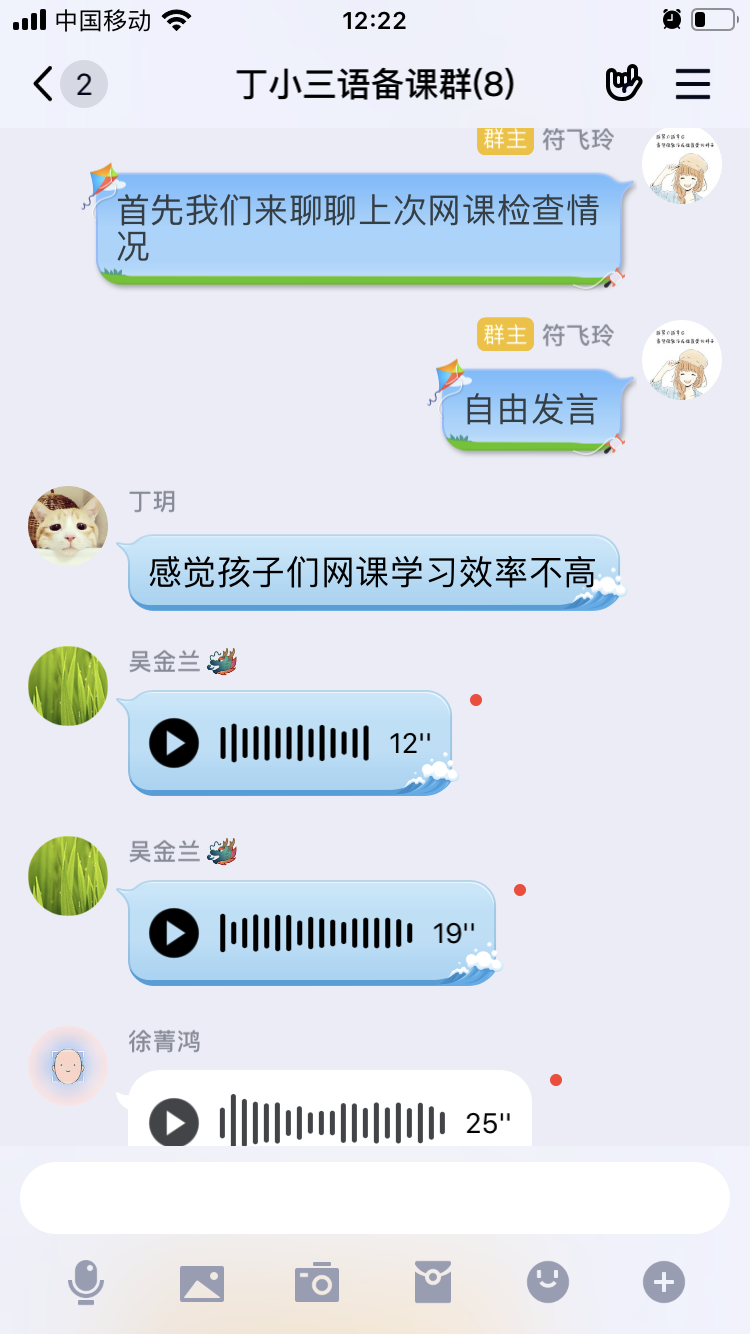Open 徐菁鸿's profile avatar

coord(68,1066)
